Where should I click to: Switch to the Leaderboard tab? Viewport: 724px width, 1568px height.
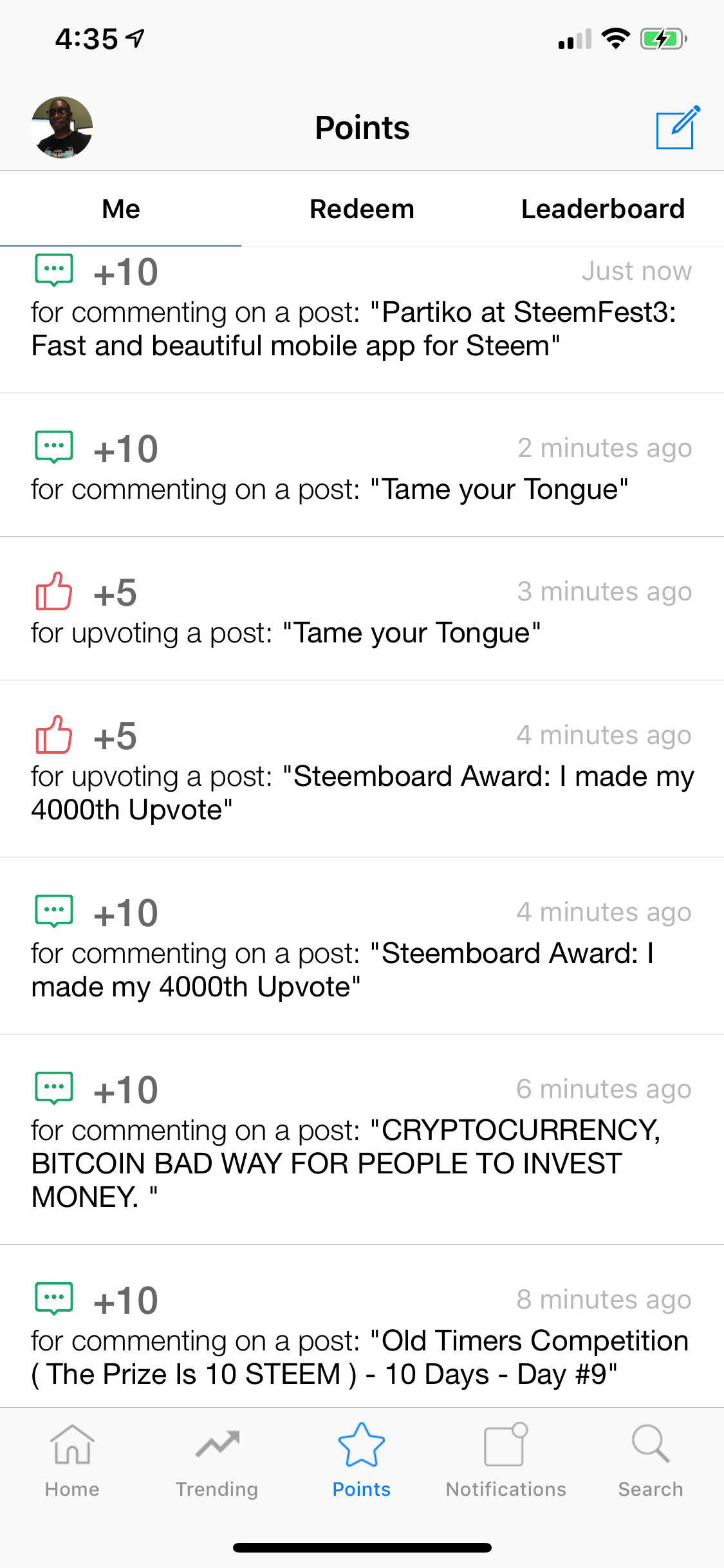click(603, 209)
